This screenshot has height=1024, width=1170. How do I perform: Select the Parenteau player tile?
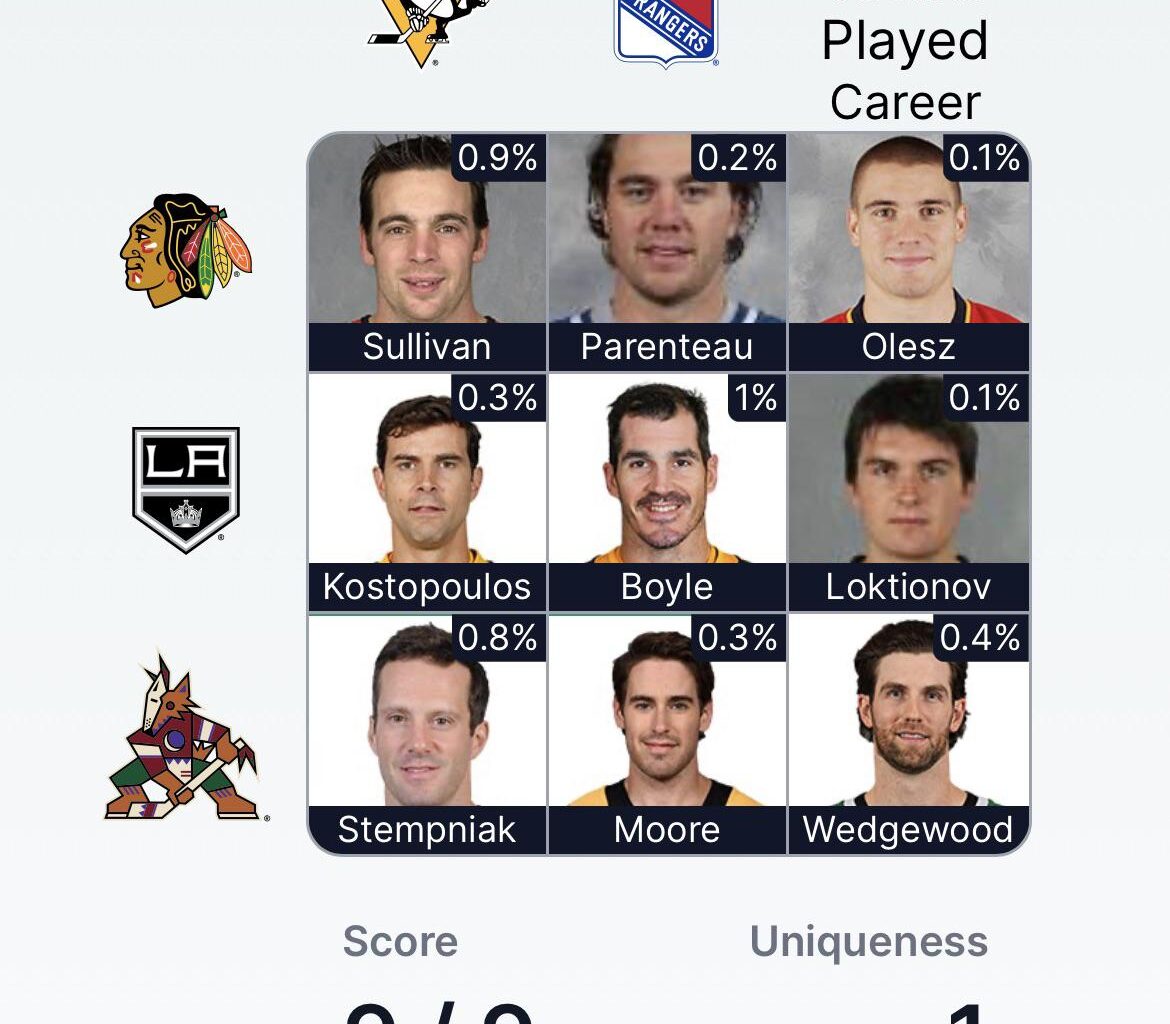(x=667, y=252)
